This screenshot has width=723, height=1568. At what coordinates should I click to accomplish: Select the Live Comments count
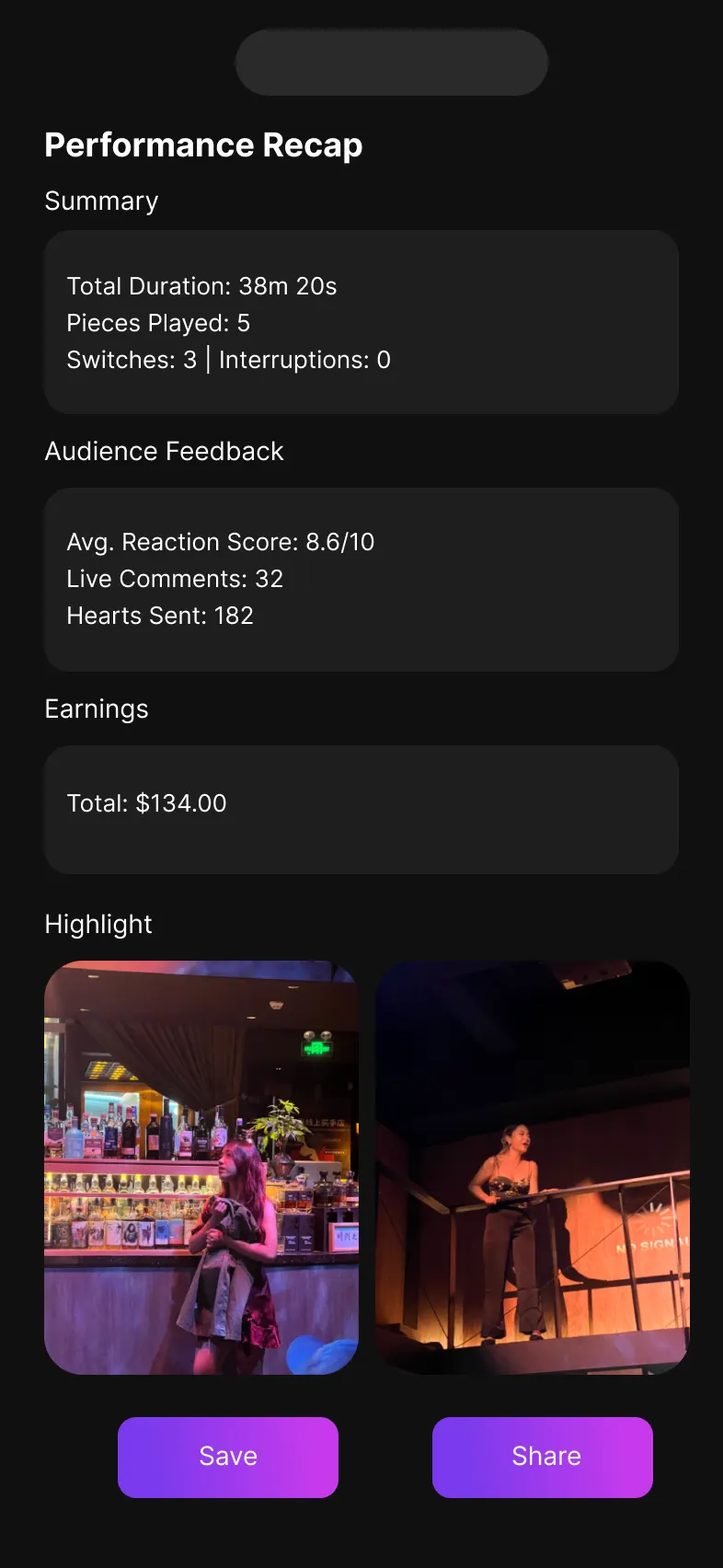click(175, 579)
